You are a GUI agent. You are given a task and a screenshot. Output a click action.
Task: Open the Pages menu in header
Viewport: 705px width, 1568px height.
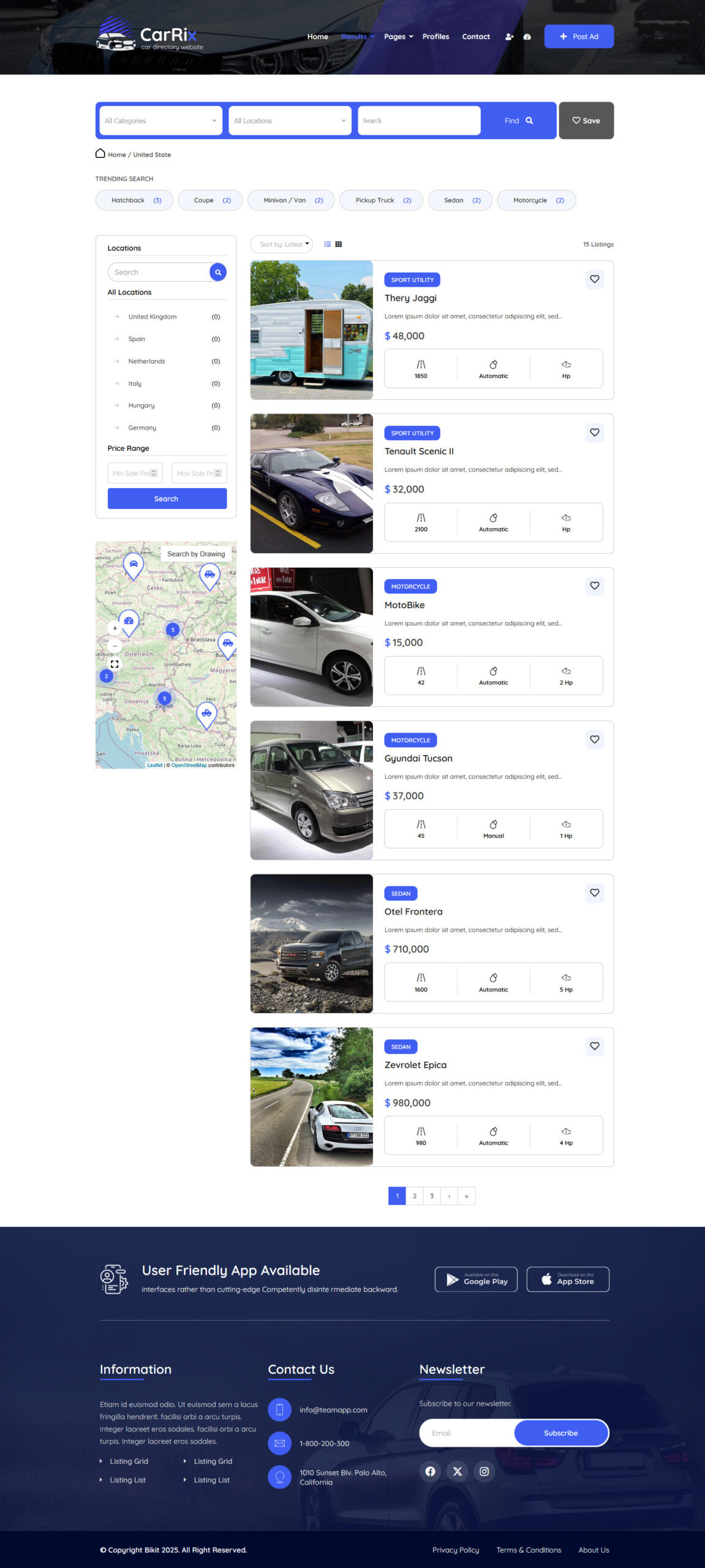[398, 37]
